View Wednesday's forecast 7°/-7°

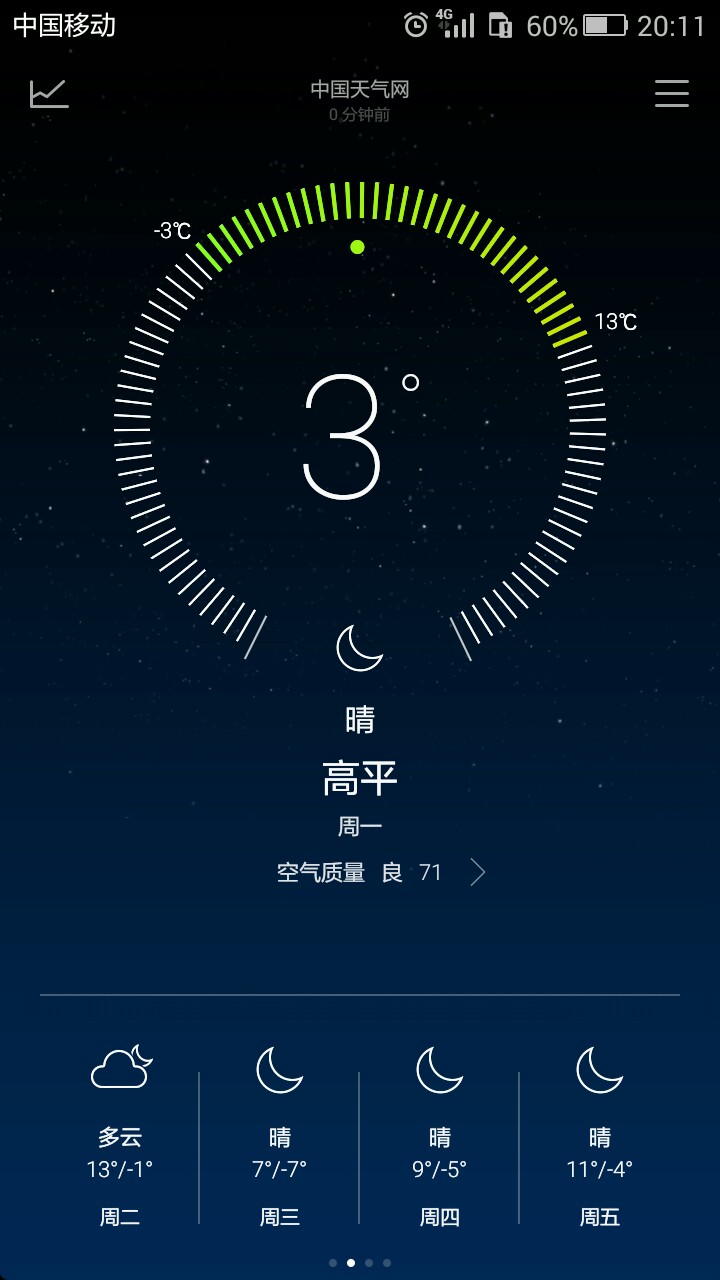tap(280, 1135)
